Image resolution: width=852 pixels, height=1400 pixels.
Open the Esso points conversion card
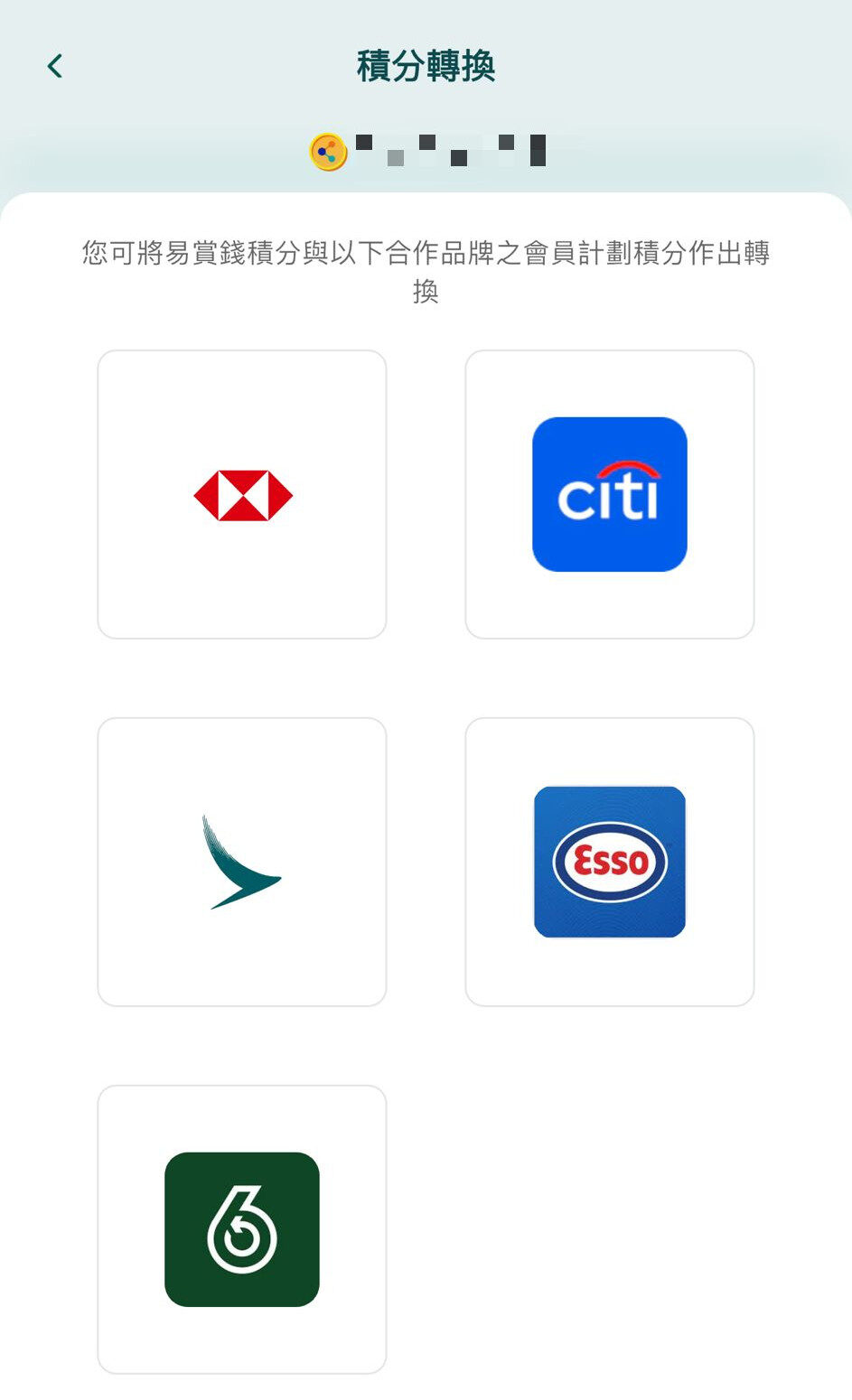tap(610, 862)
